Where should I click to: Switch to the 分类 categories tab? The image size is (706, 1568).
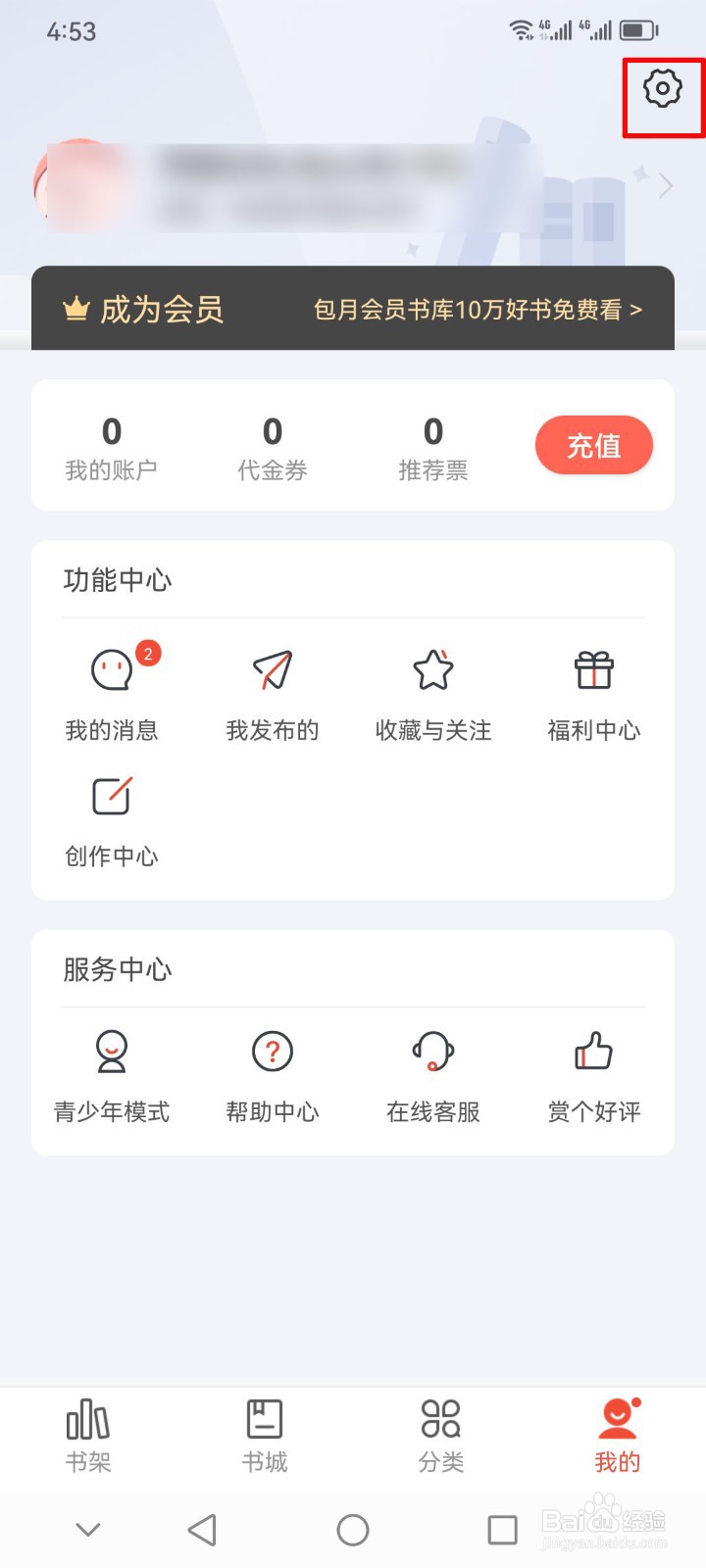[441, 1436]
